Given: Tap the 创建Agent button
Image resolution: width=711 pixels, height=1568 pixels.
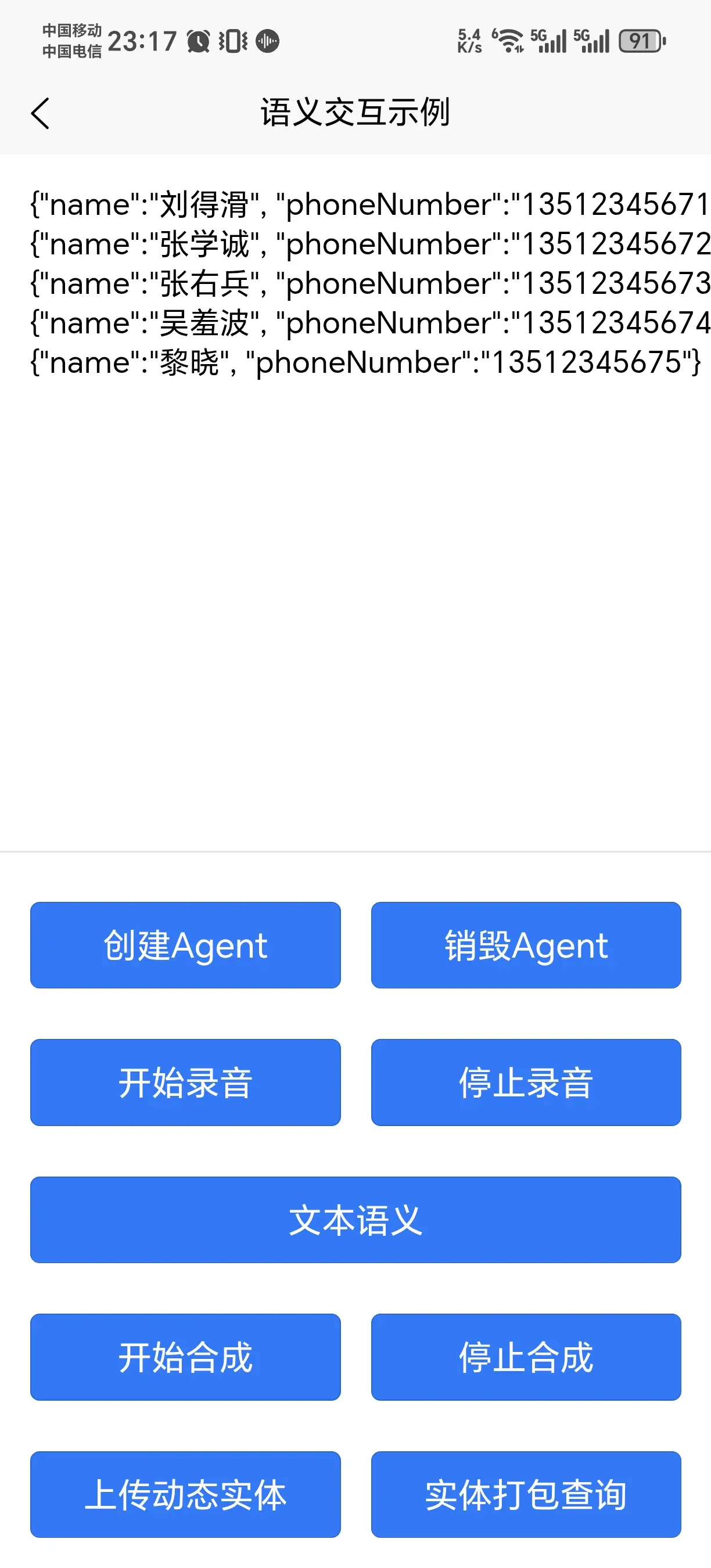Looking at the screenshot, I should [185, 945].
